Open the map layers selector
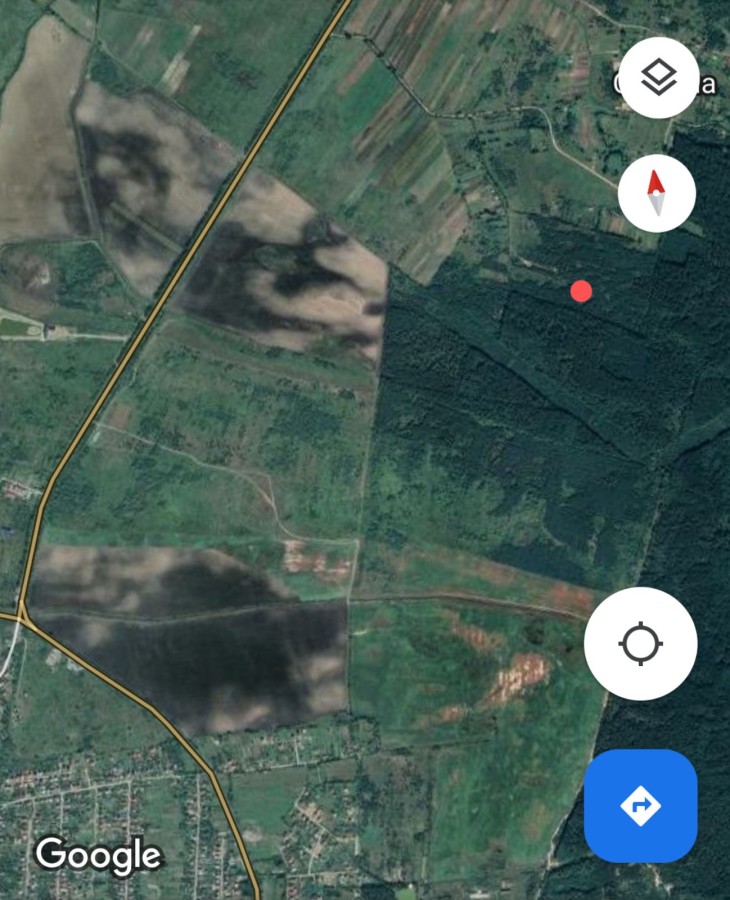 point(658,78)
